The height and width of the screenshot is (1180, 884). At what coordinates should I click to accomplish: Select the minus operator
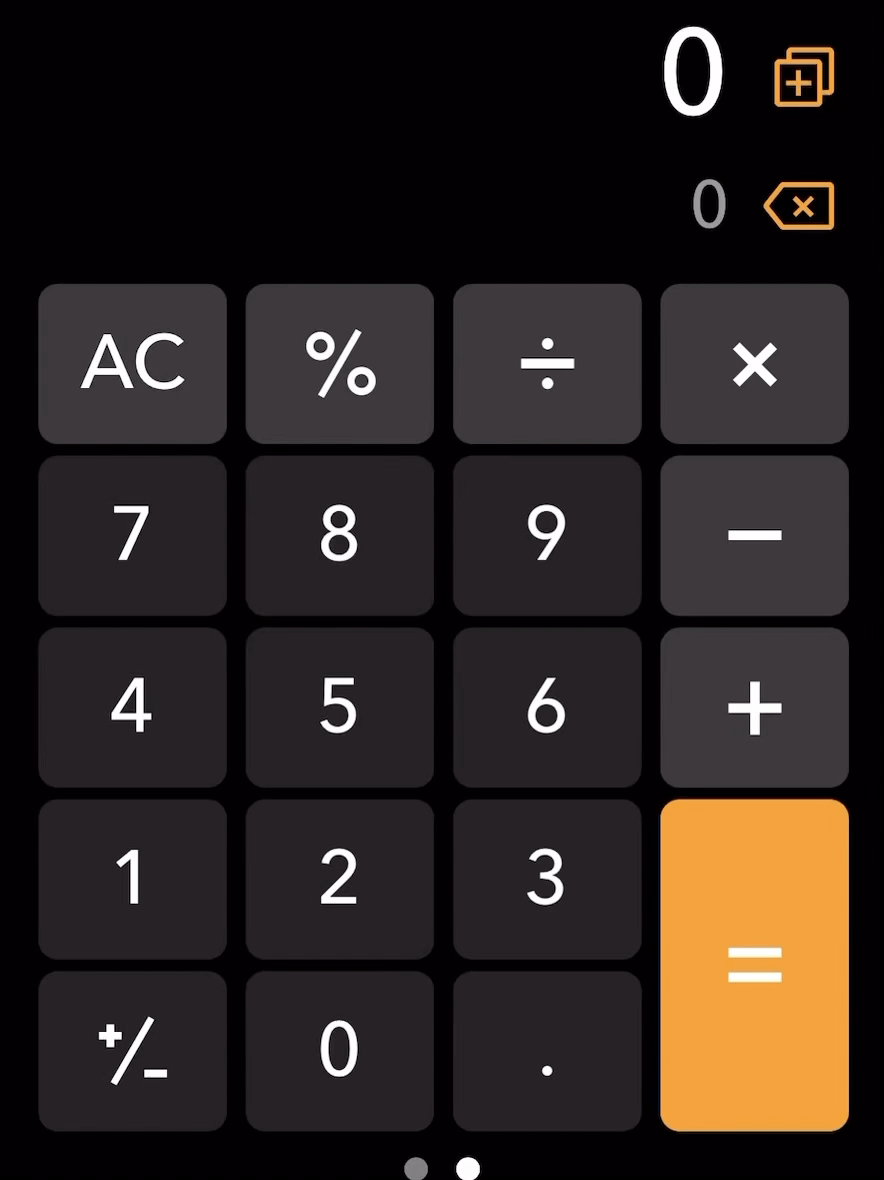coord(754,535)
